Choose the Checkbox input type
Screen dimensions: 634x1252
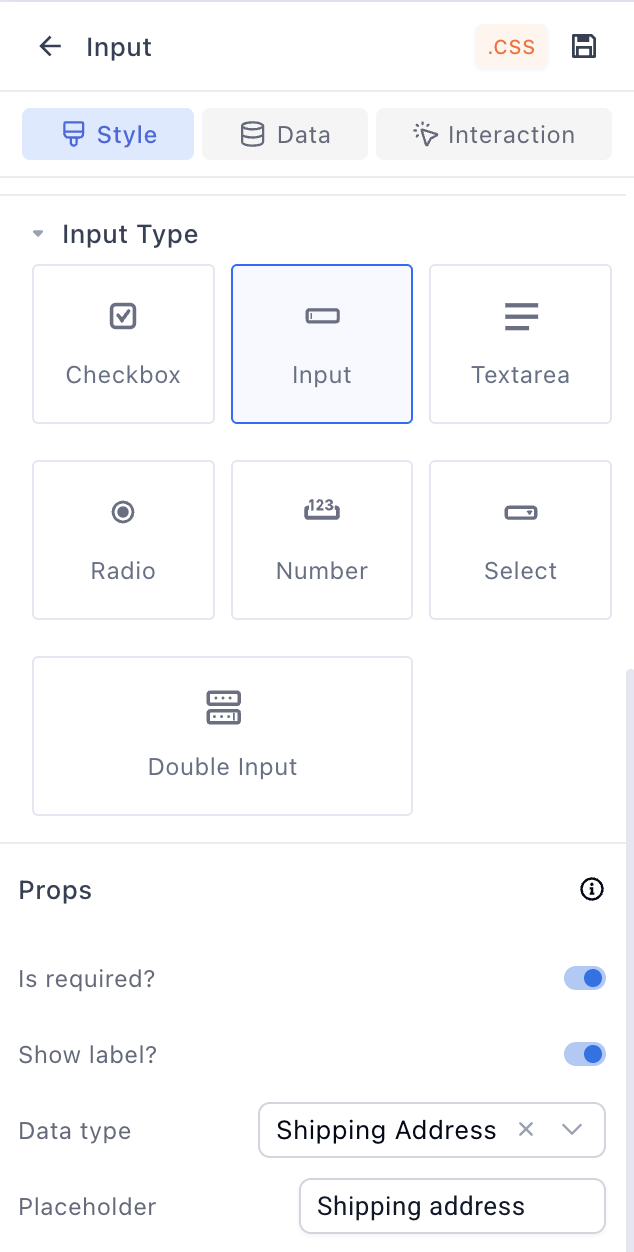[123, 344]
